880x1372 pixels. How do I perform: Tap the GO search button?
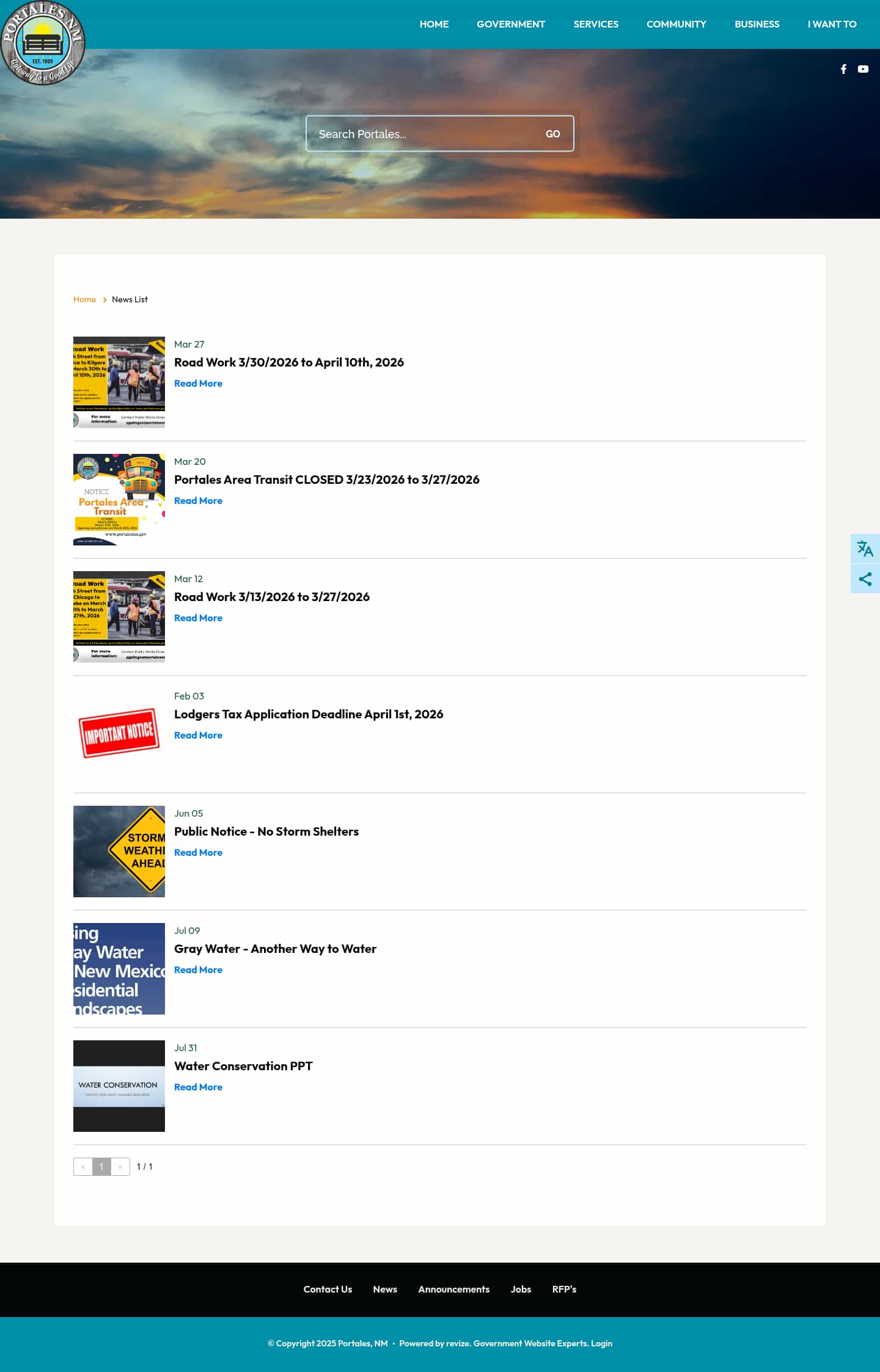(x=552, y=134)
